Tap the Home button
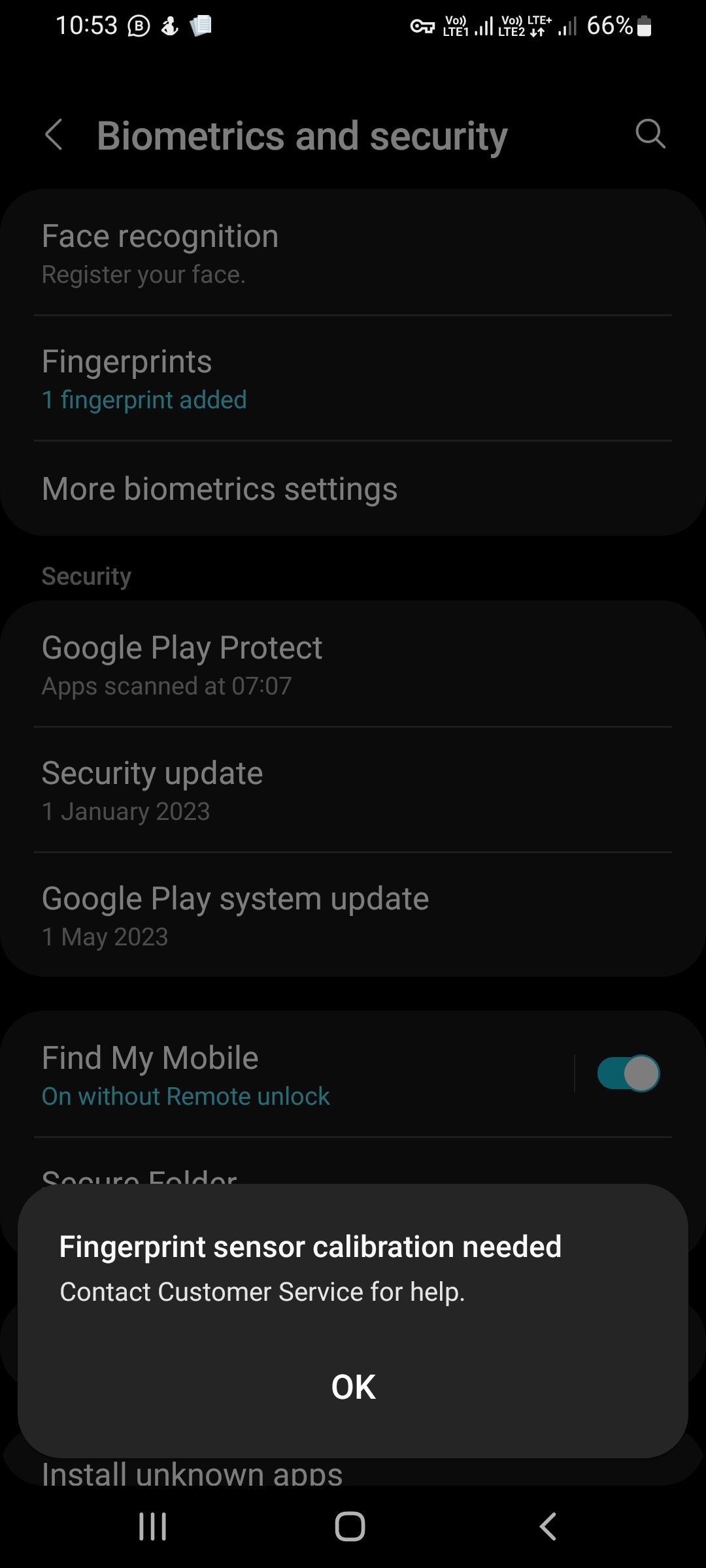 click(352, 1526)
